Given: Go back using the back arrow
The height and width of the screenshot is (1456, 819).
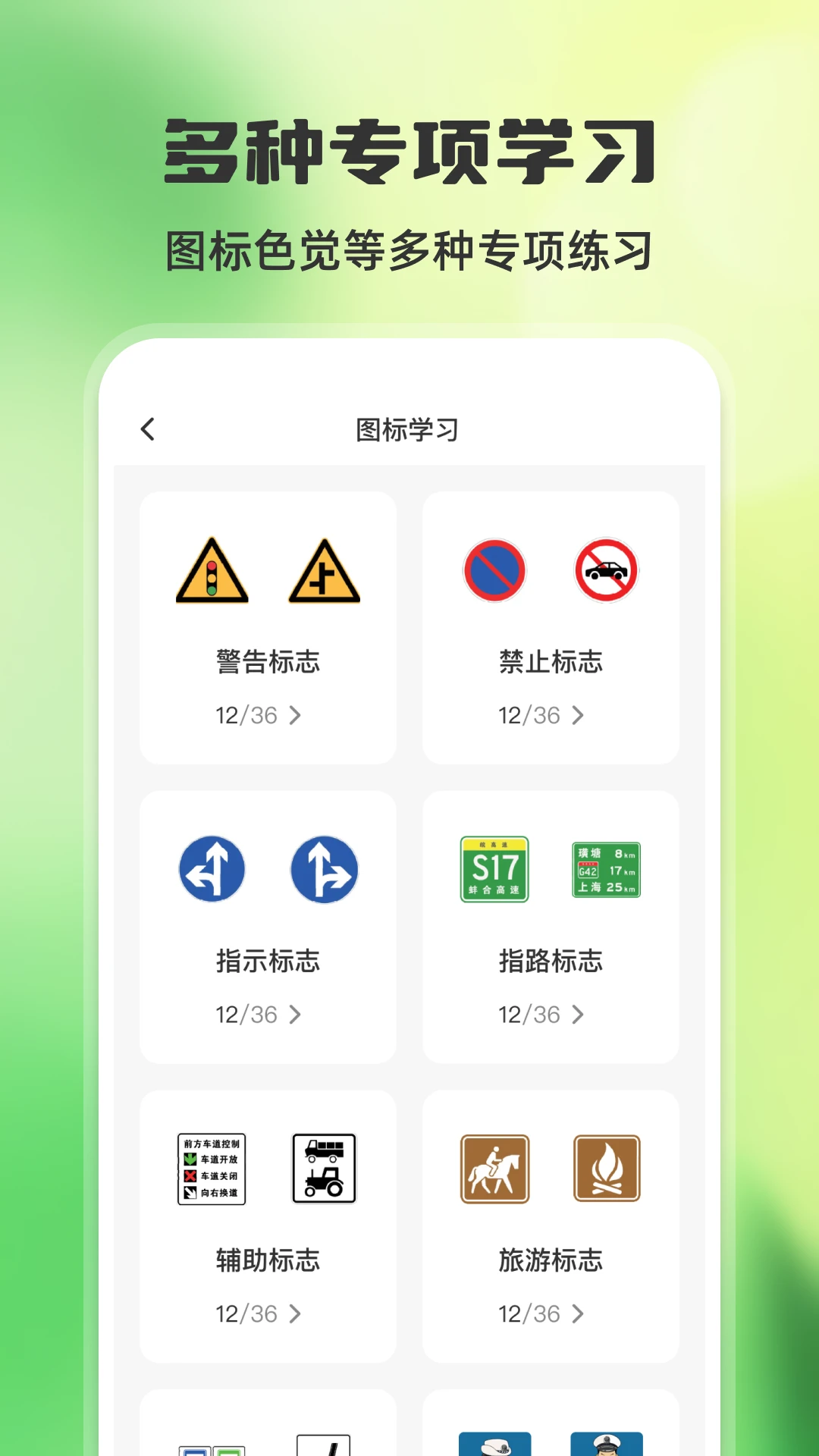Looking at the screenshot, I should click(147, 428).
